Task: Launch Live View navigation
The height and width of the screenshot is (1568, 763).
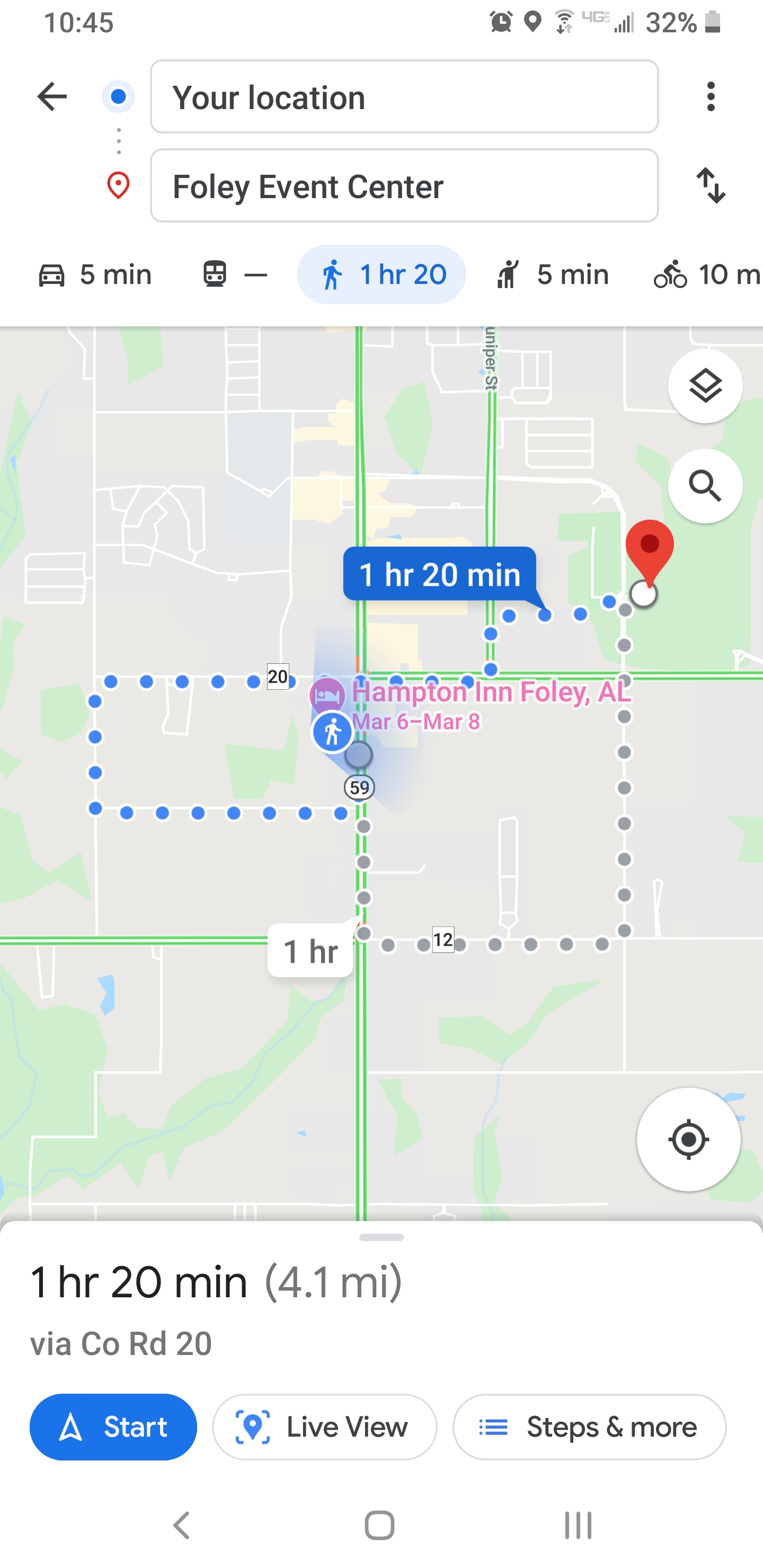Action: 324,1427
